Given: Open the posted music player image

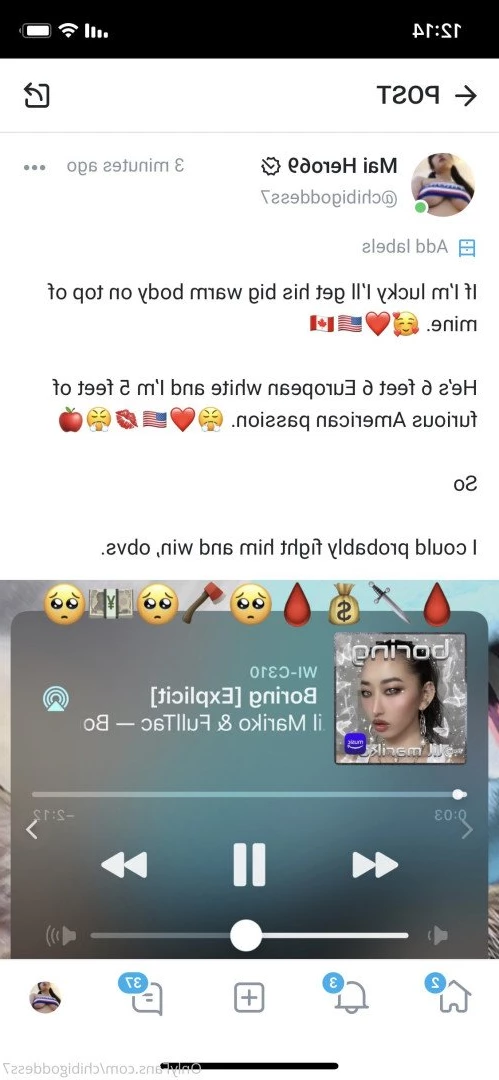Looking at the screenshot, I should coord(250,769).
